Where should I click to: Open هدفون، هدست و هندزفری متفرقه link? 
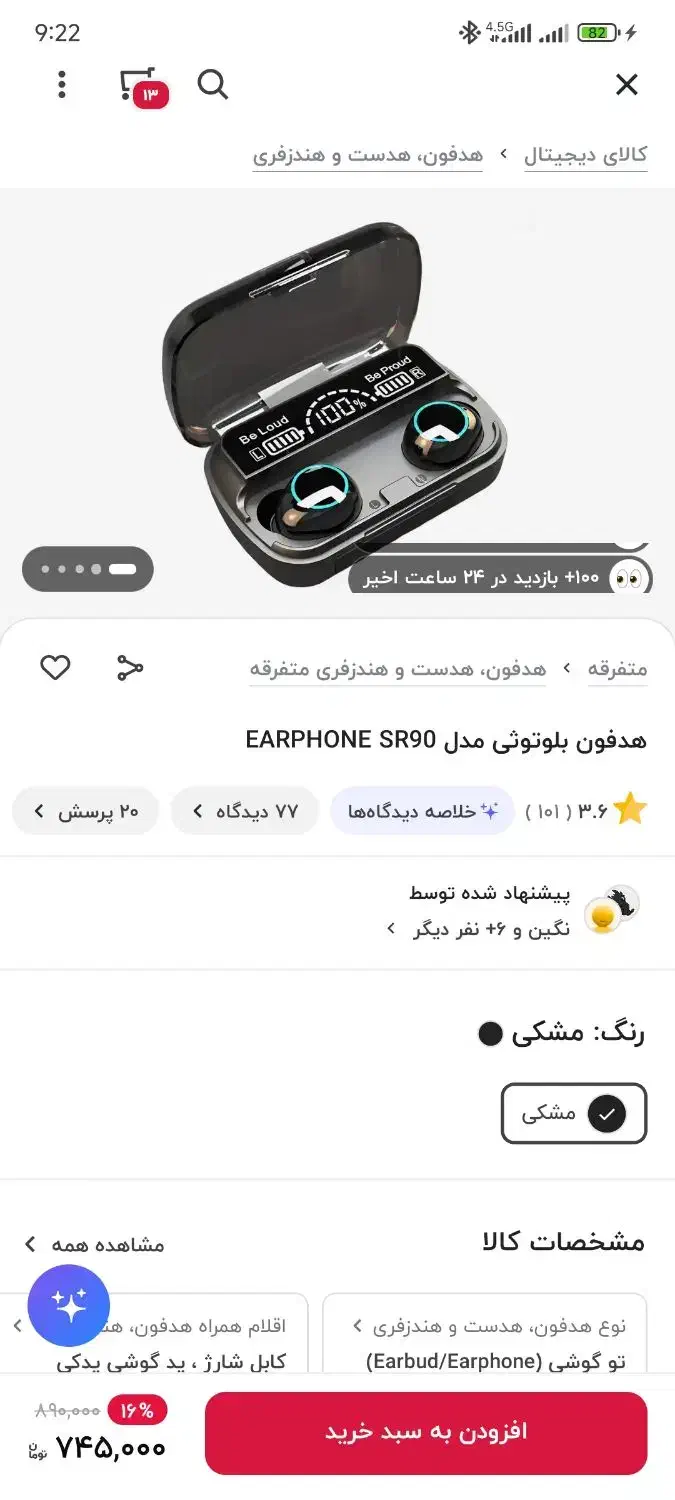[398, 669]
